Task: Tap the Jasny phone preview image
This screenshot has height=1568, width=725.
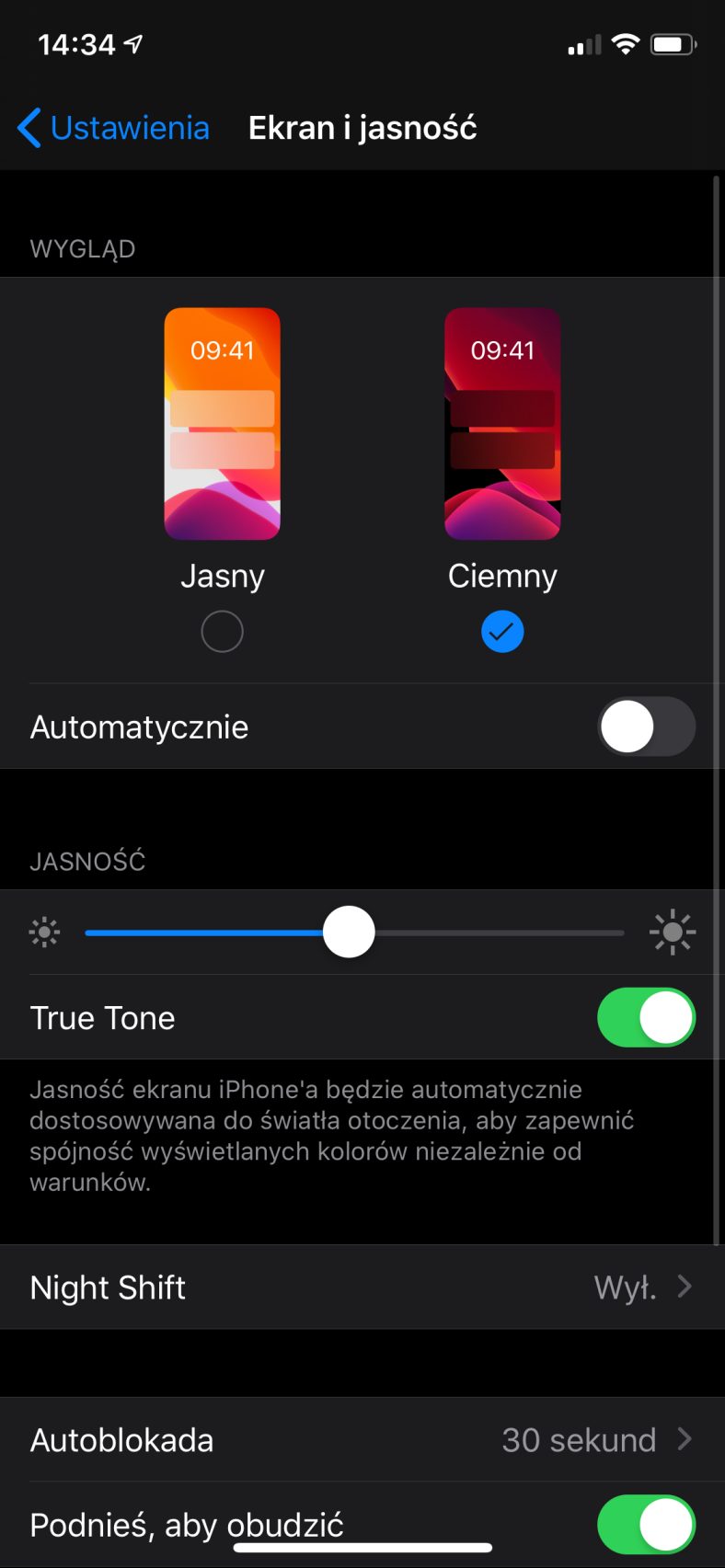Action: pyautogui.click(x=222, y=424)
